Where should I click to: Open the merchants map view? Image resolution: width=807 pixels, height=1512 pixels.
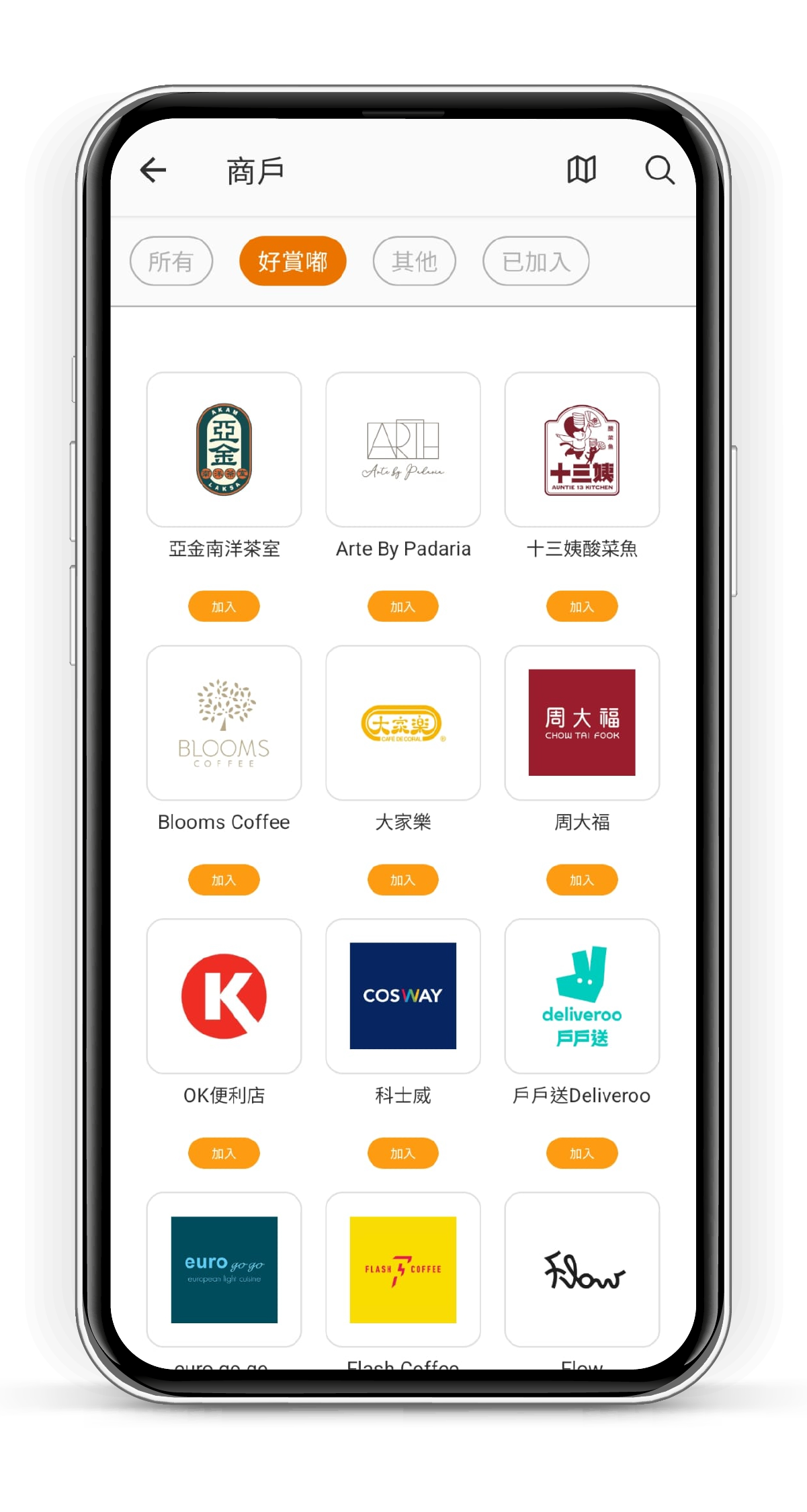[x=581, y=170]
